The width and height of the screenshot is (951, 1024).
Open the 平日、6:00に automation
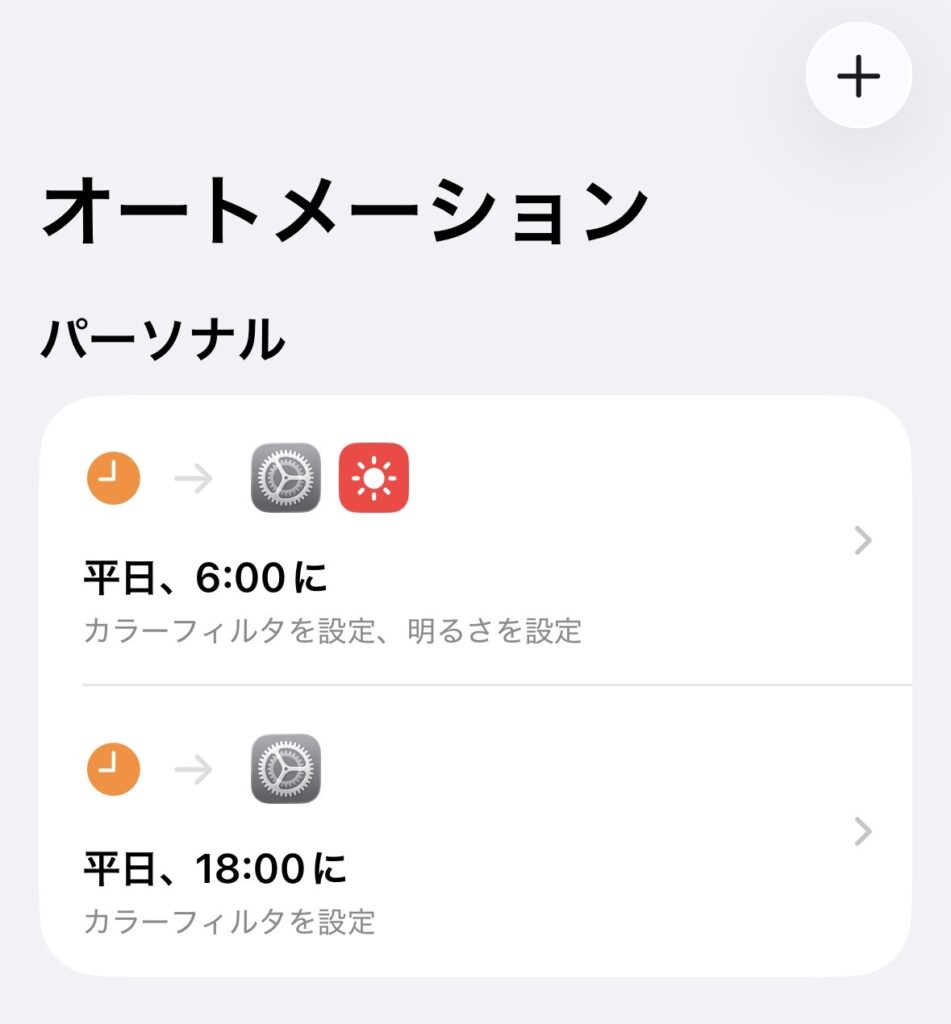(475, 541)
